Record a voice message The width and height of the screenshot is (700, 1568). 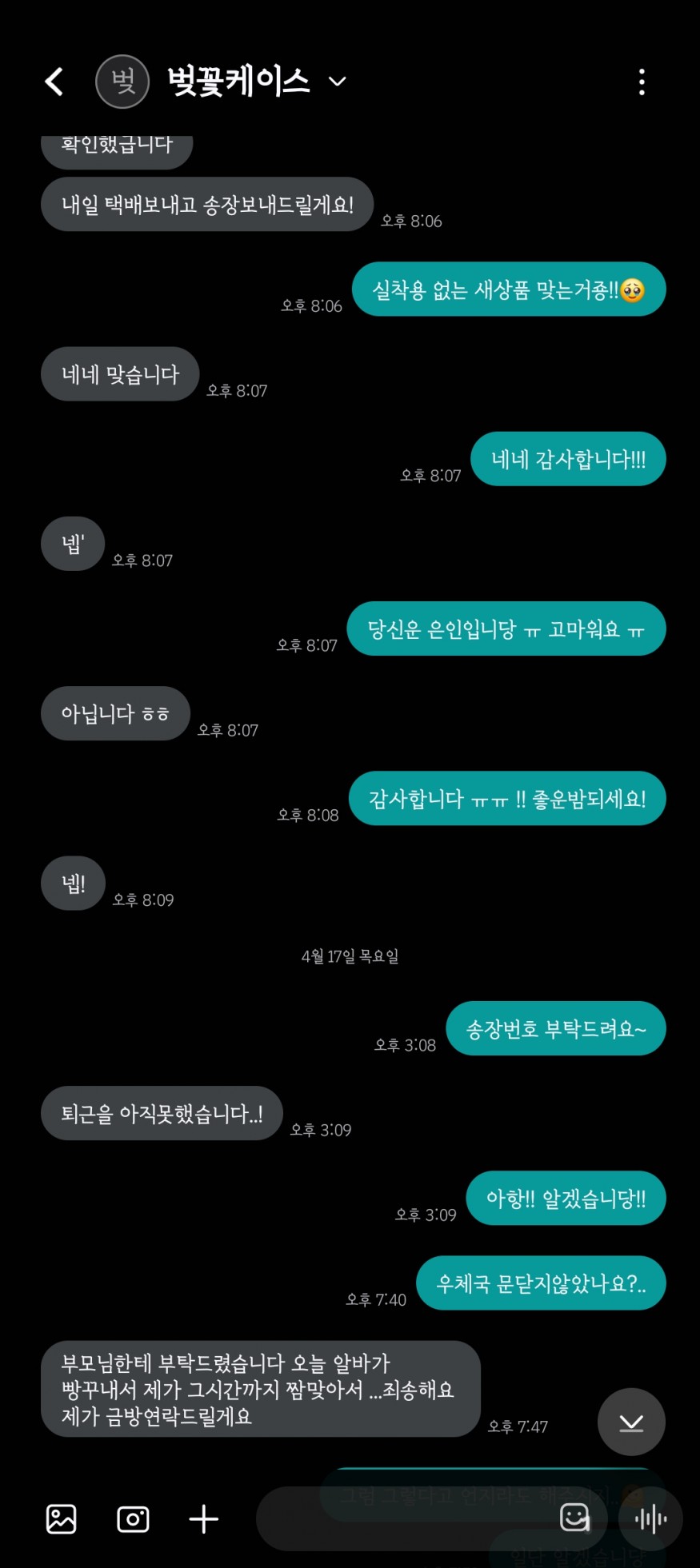pyautogui.click(x=650, y=1518)
